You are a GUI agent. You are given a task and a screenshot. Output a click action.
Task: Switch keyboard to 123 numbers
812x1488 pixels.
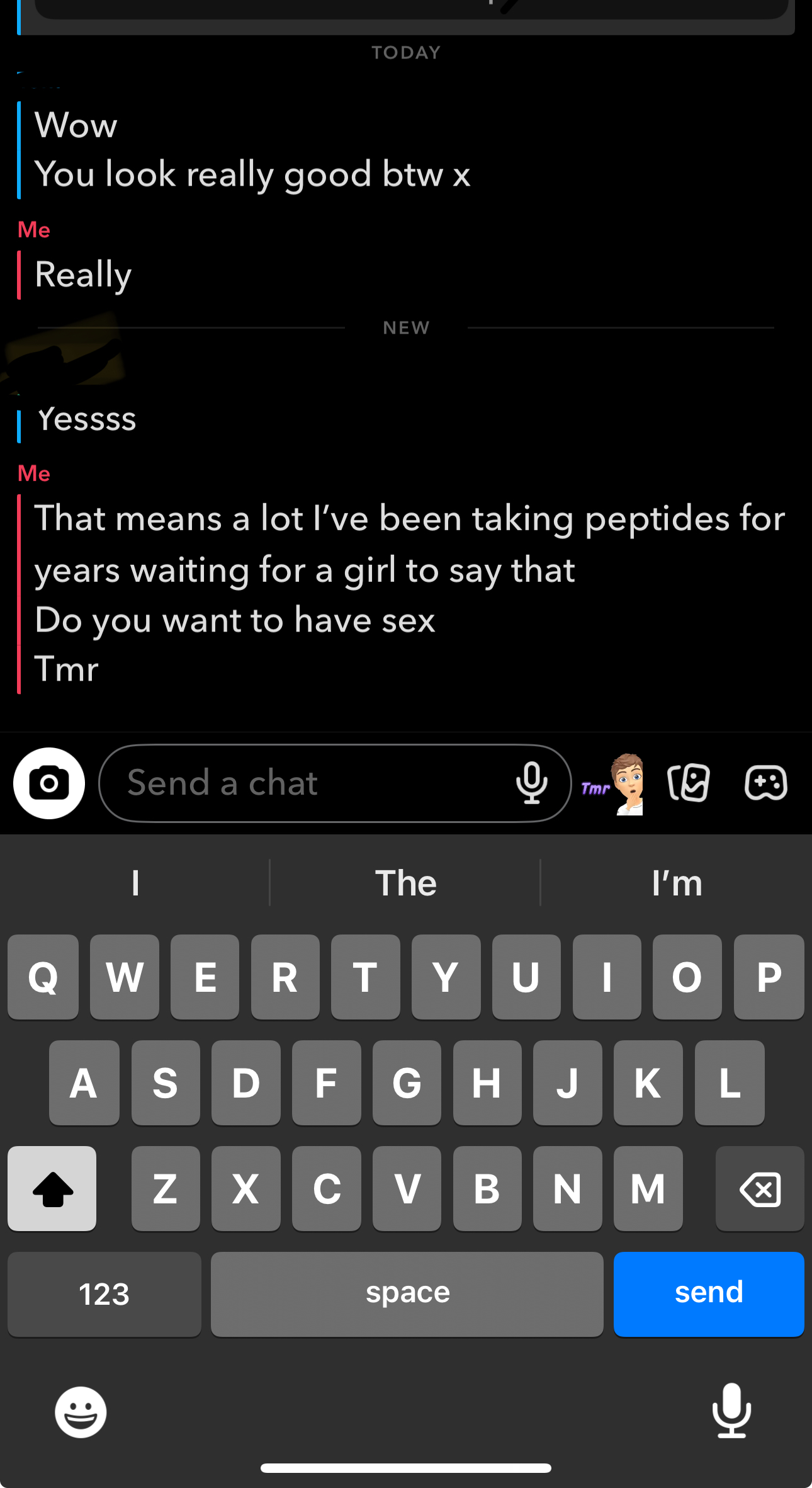coord(104,1294)
